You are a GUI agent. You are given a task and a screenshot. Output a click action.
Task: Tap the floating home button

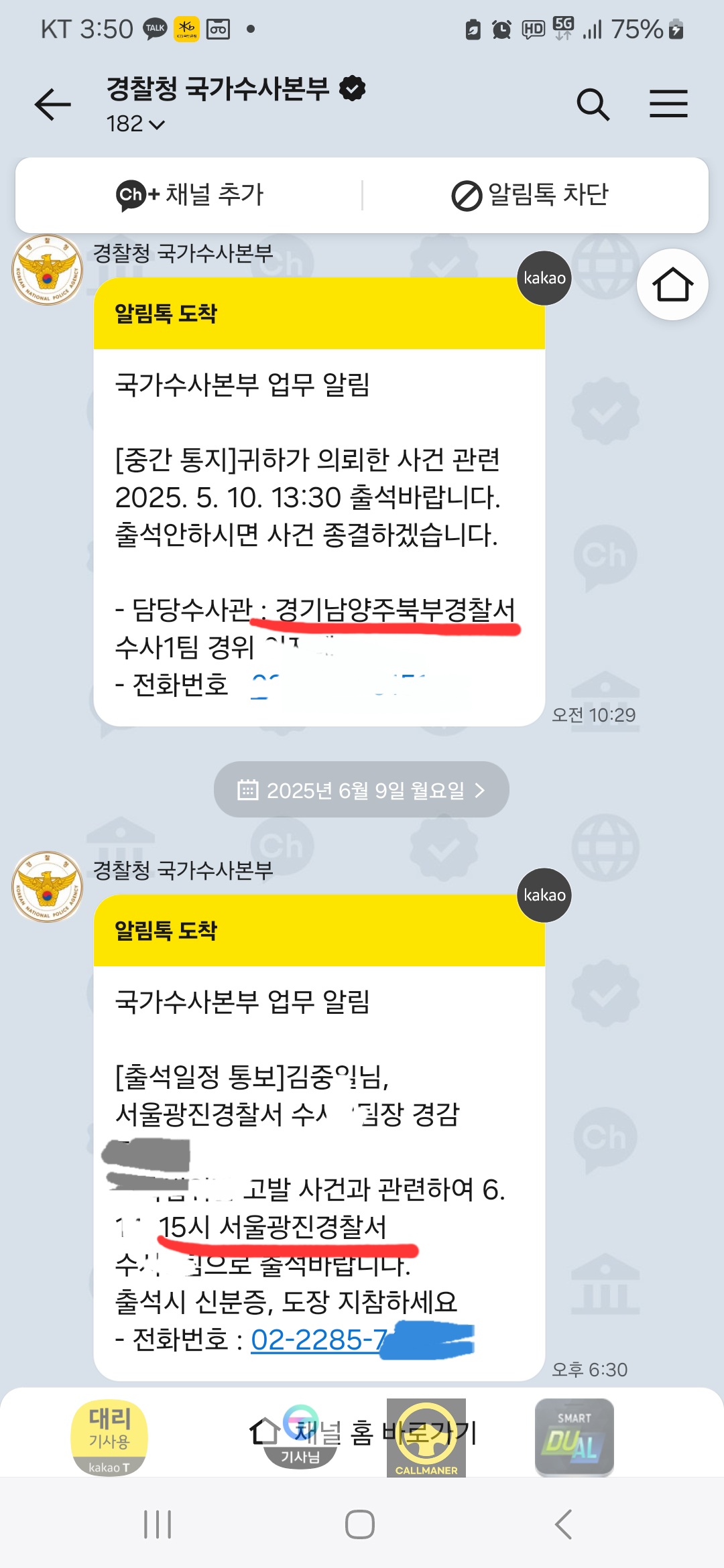(x=672, y=284)
